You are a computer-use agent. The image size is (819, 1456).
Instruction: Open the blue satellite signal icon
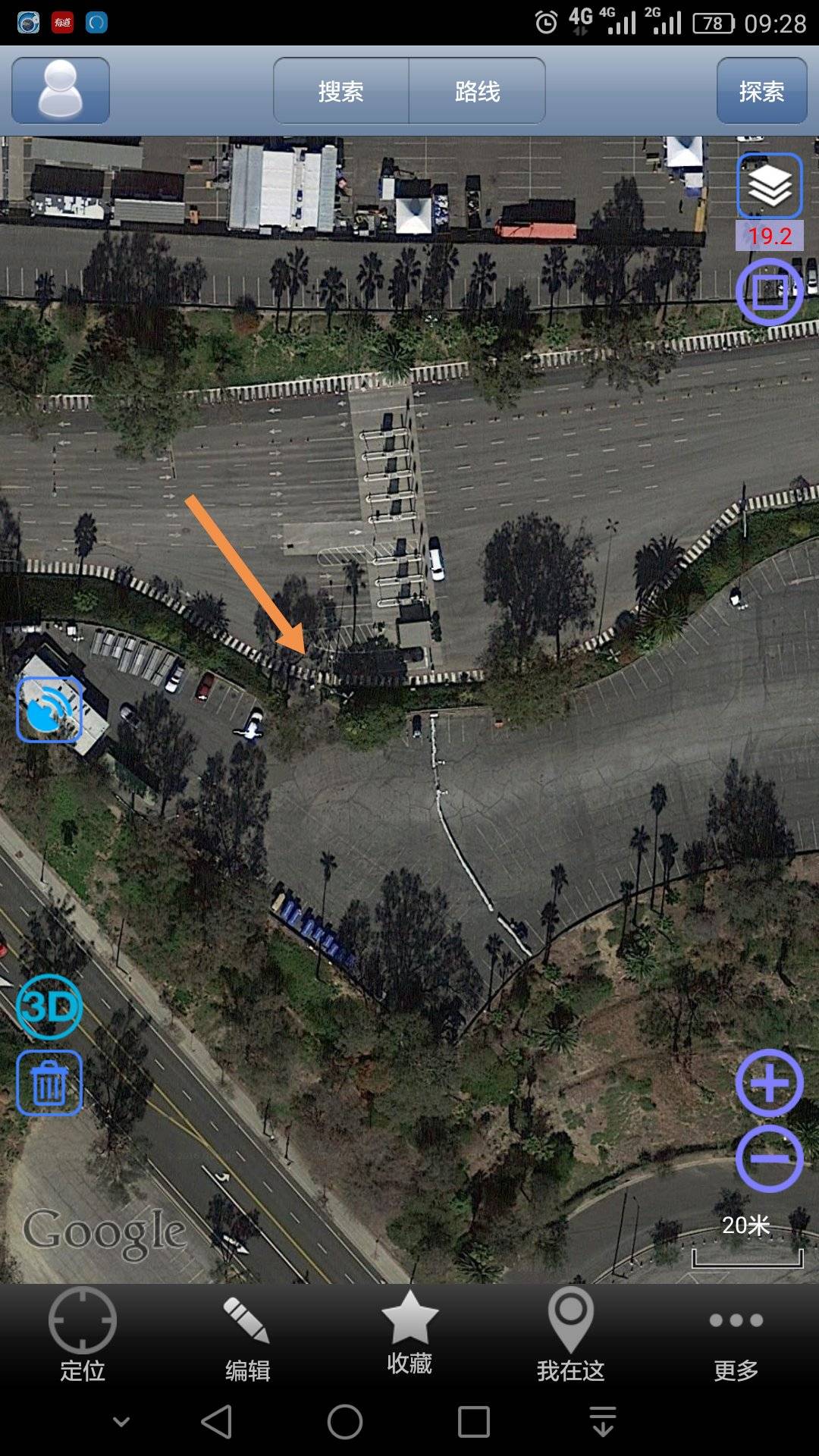click(x=49, y=710)
